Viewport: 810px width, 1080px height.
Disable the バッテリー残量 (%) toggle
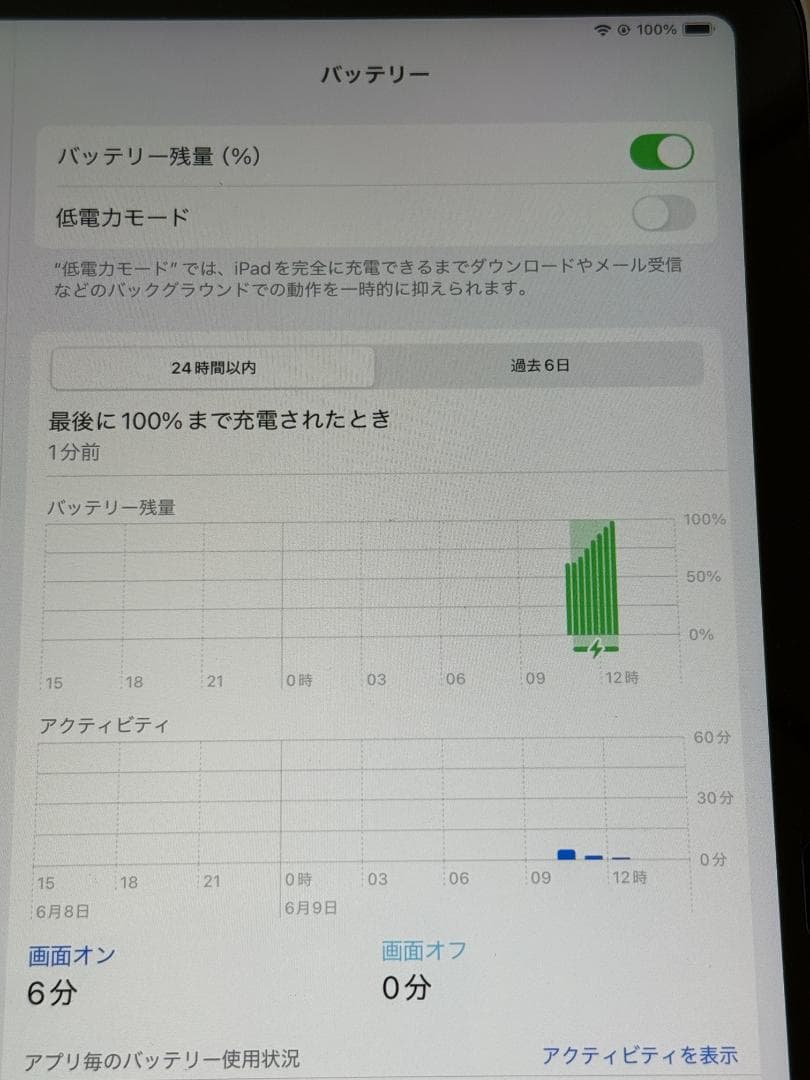click(x=662, y=151)
